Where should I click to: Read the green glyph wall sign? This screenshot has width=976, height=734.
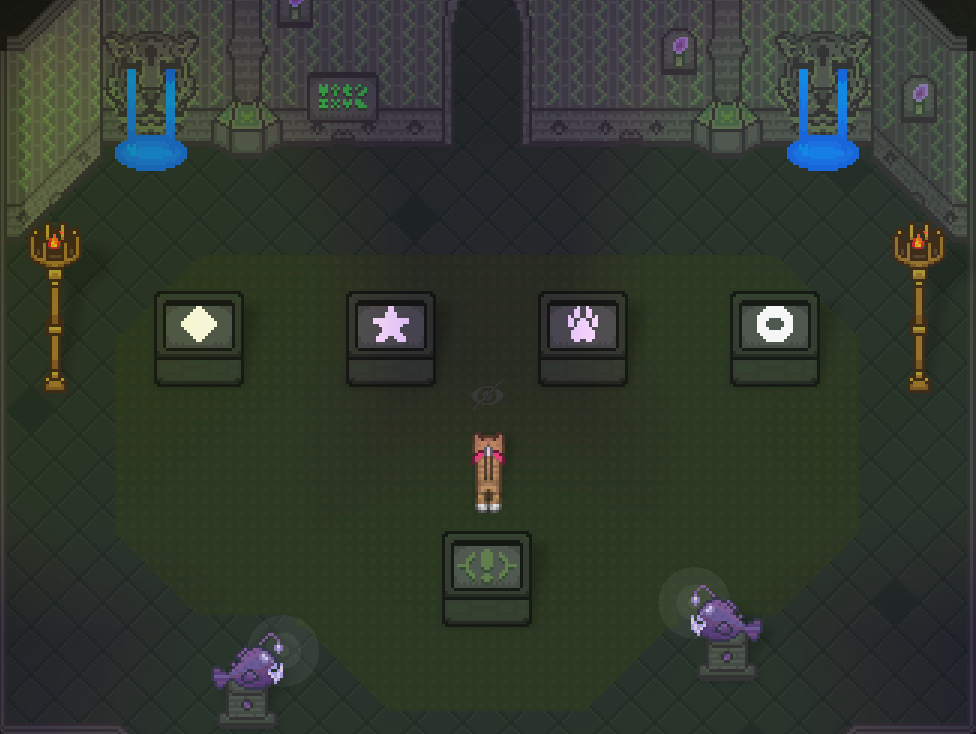(x=342, y=97)
